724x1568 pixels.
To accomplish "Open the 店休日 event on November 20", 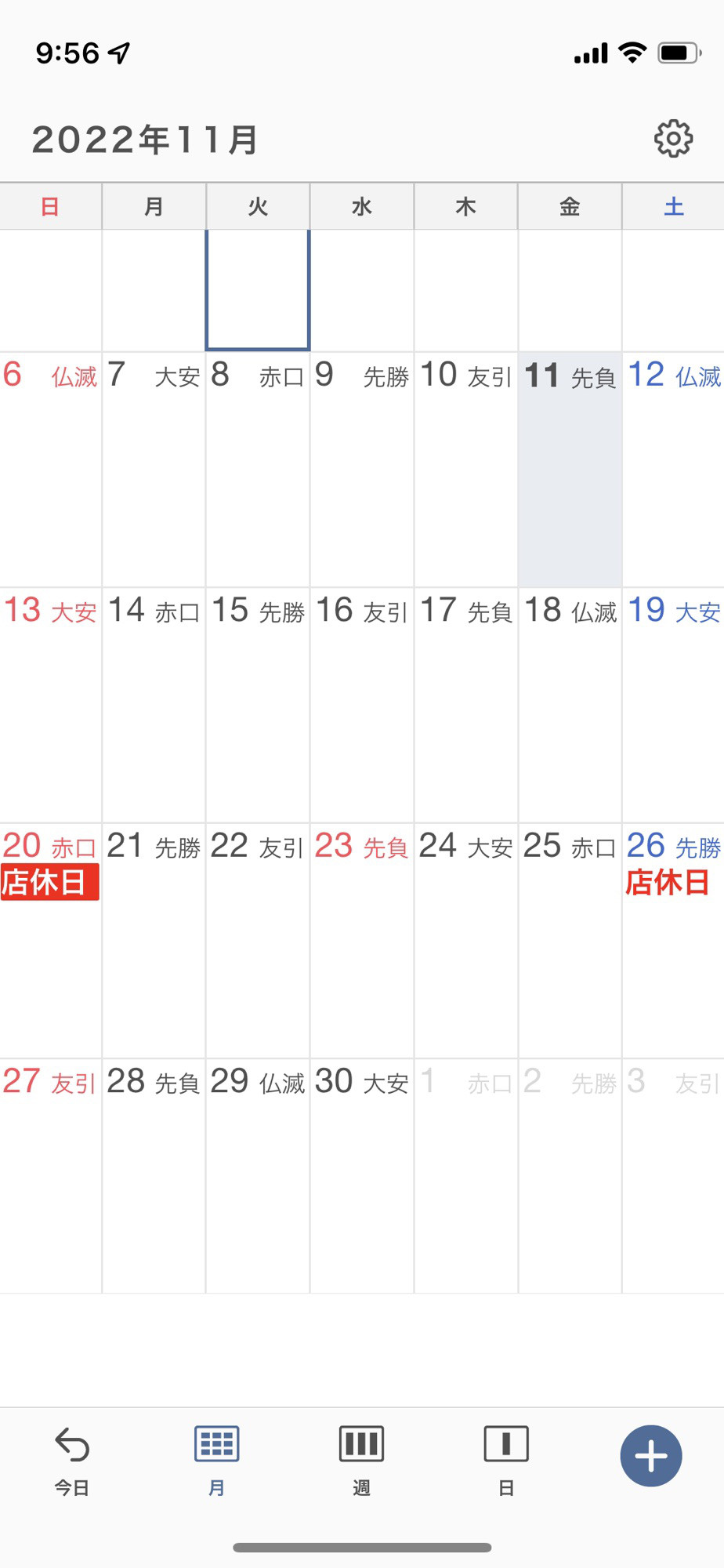I will pyautogui.click(x=49, y=882).
